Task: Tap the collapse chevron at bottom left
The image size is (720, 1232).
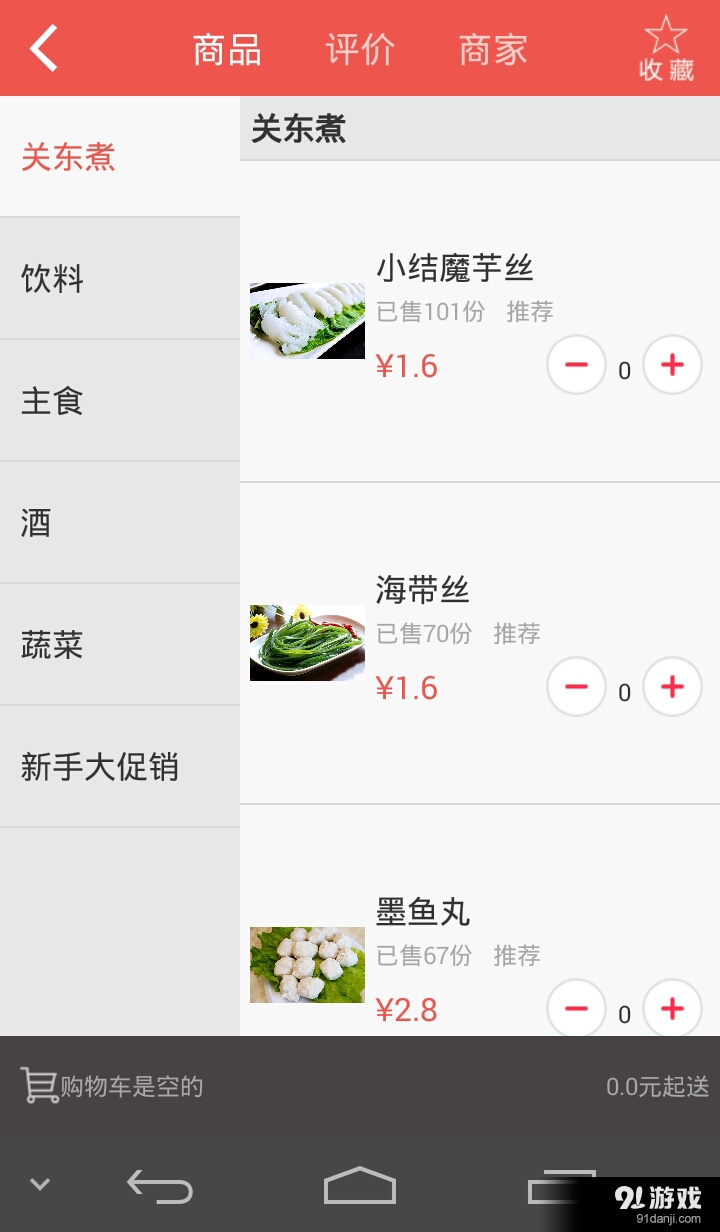Action: (41, 1183)
